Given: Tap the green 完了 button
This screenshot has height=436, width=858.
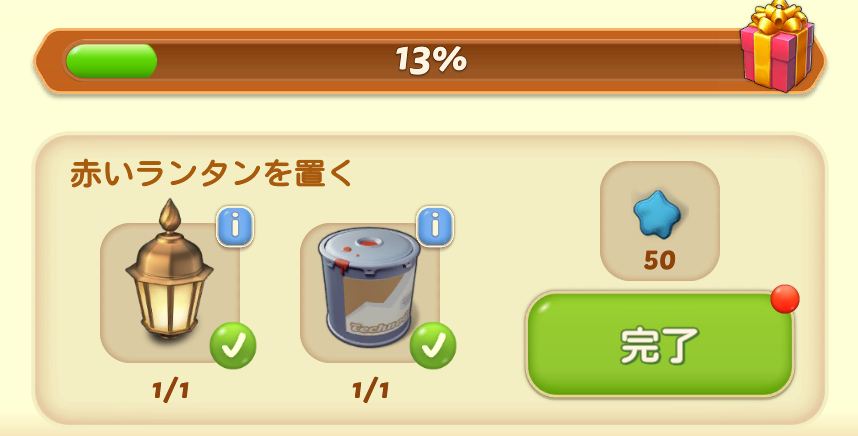Looking at the screenshot, I should pos(659,345).
